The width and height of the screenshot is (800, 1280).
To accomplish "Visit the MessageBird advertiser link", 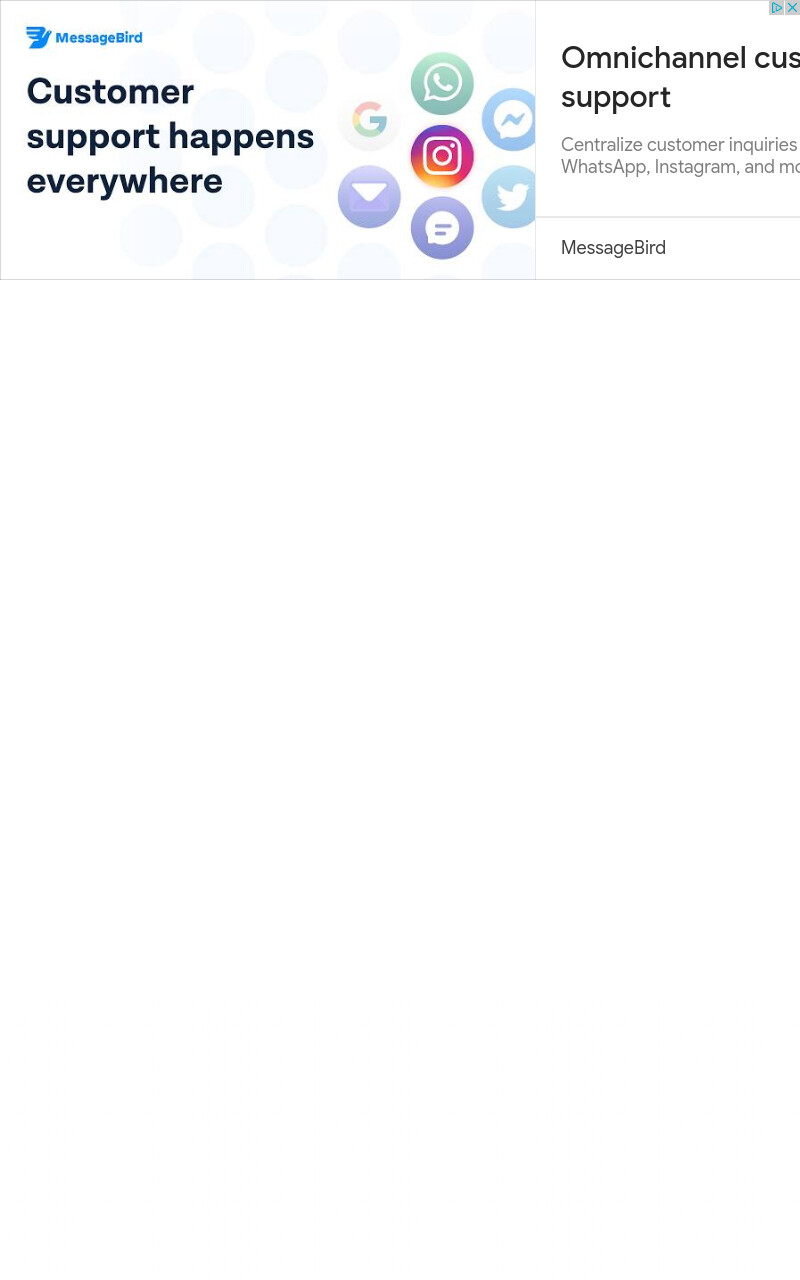I will 613,248.
